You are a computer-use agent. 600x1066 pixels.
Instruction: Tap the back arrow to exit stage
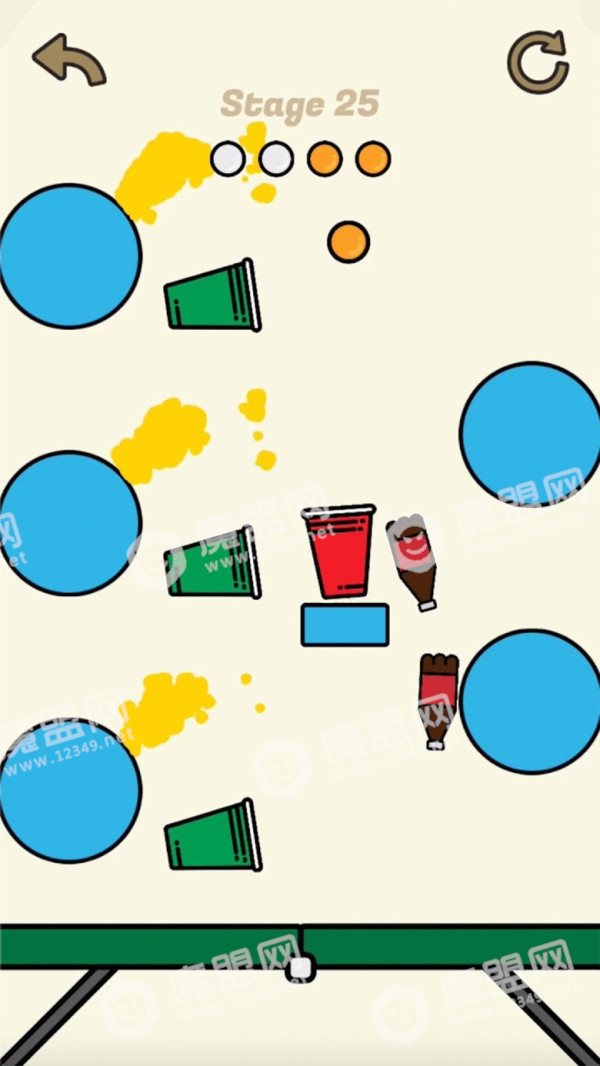(x=69, y=61)
